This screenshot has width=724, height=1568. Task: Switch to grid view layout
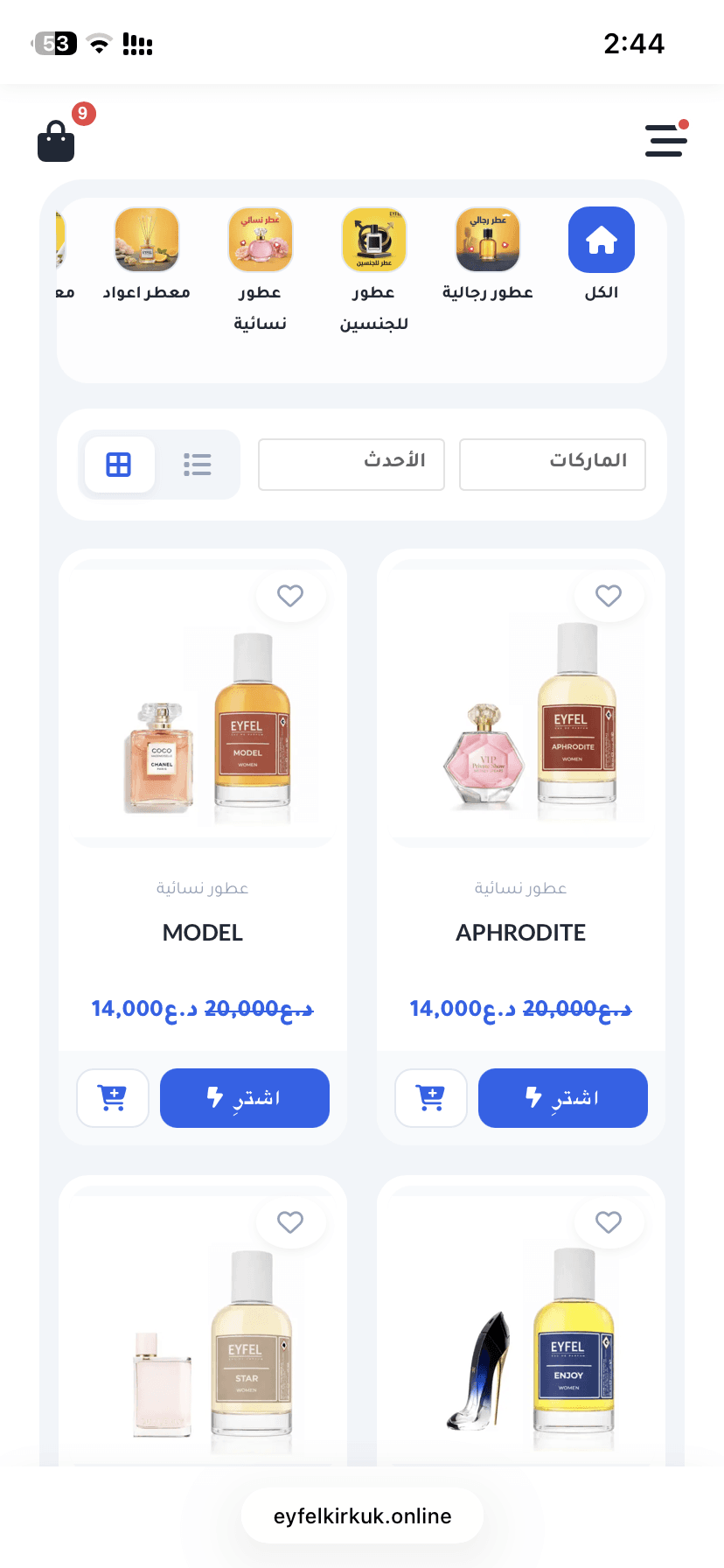120,465
